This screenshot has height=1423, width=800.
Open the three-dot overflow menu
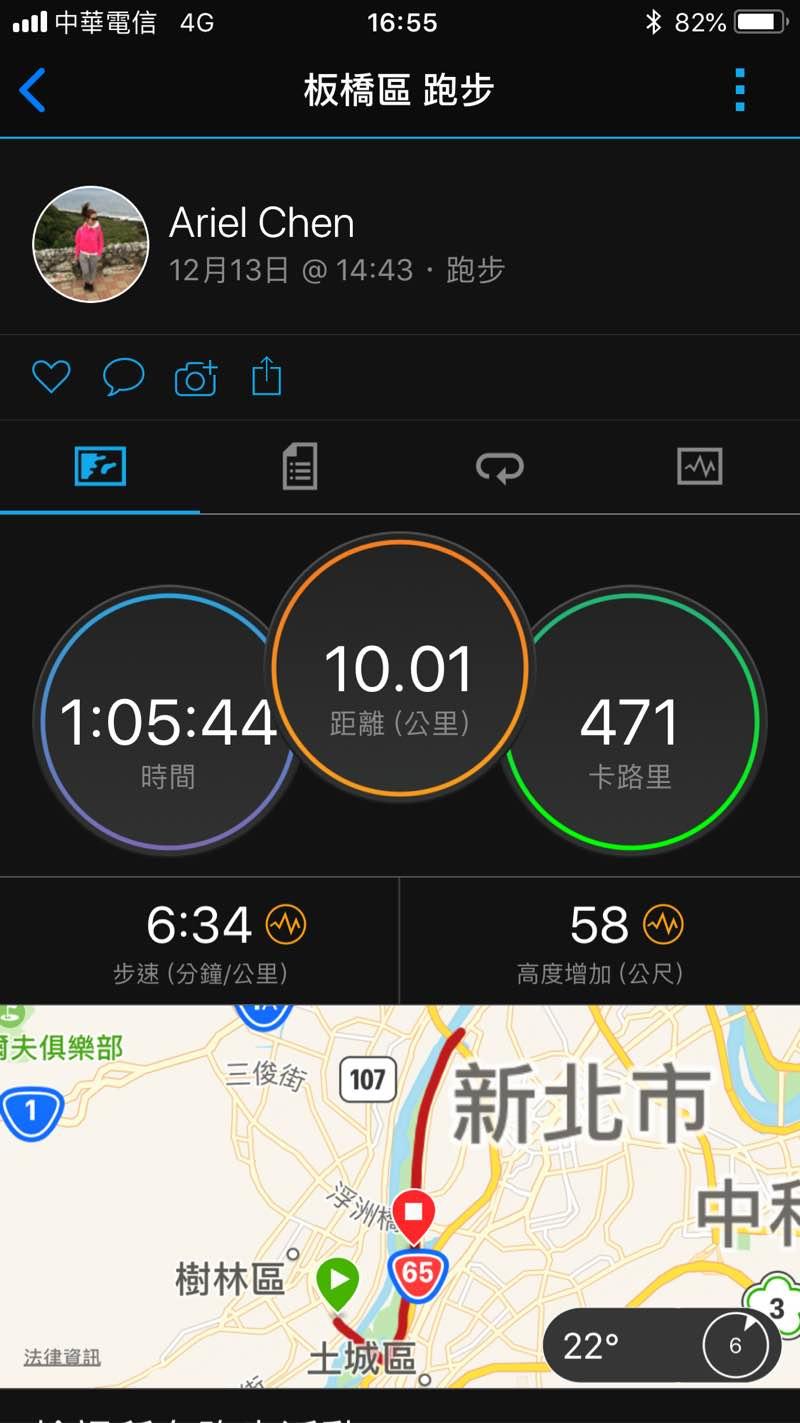(740, 91)
